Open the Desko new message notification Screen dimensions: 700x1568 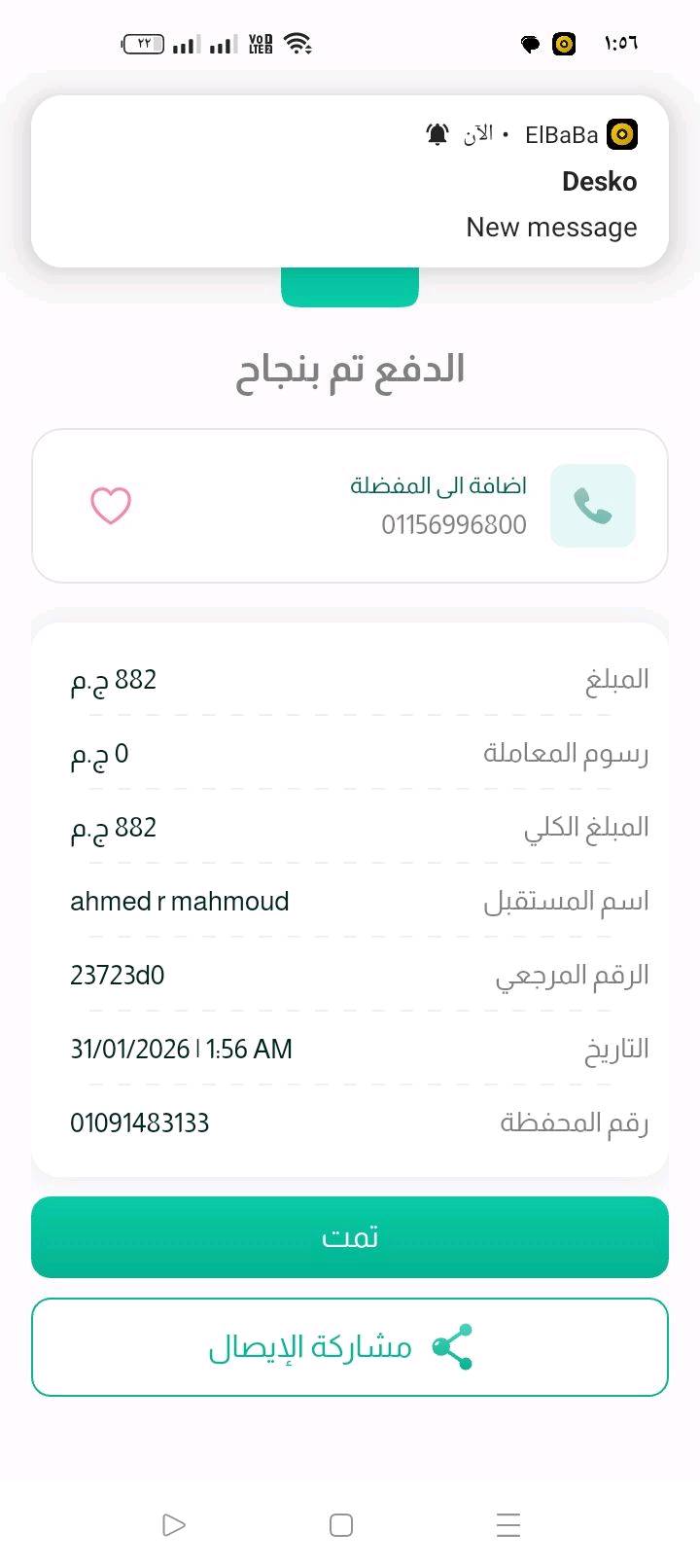pyautogui.click(x=350, y=182)
